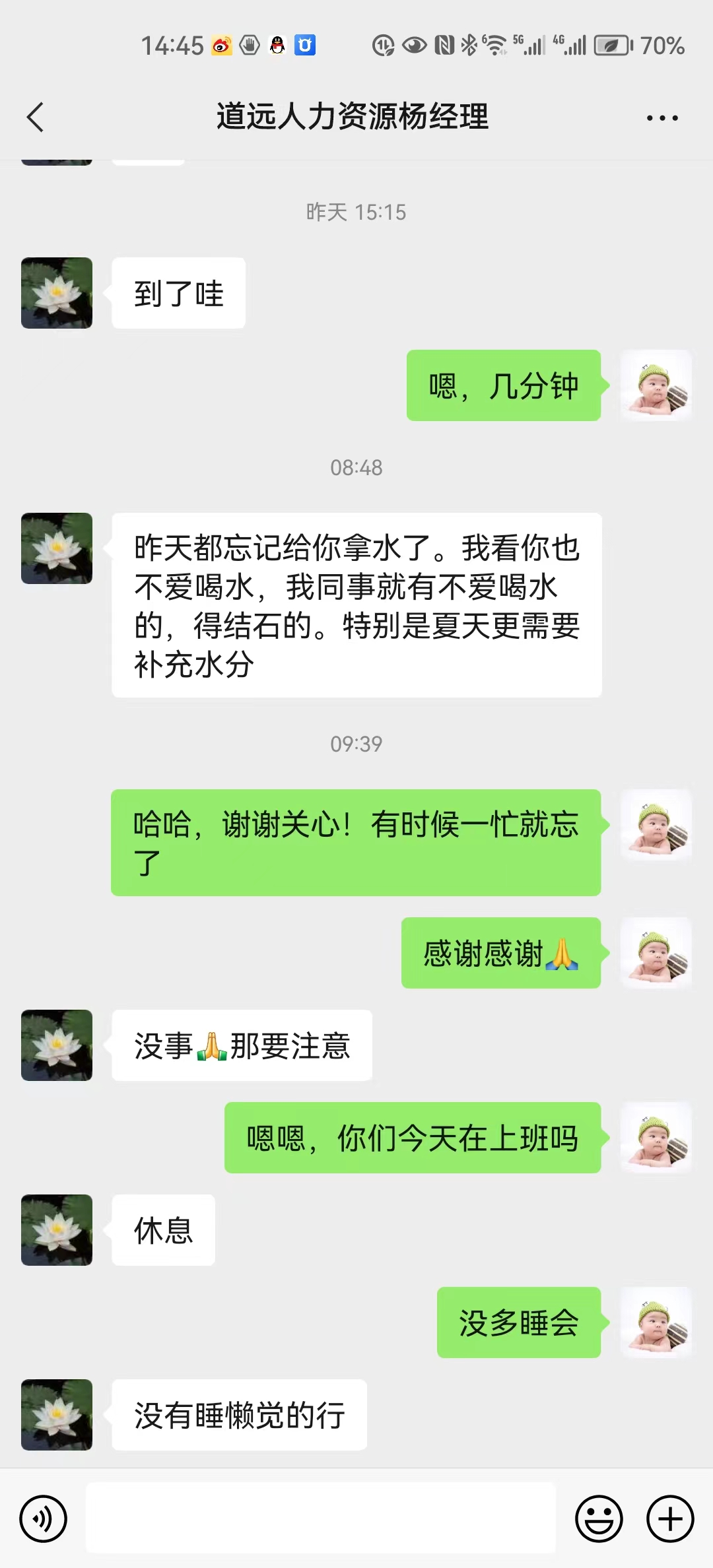Tap the message text field
Image resolution: width=713 pixels, height=1568 pixels.
click(x=321, y=1518)
